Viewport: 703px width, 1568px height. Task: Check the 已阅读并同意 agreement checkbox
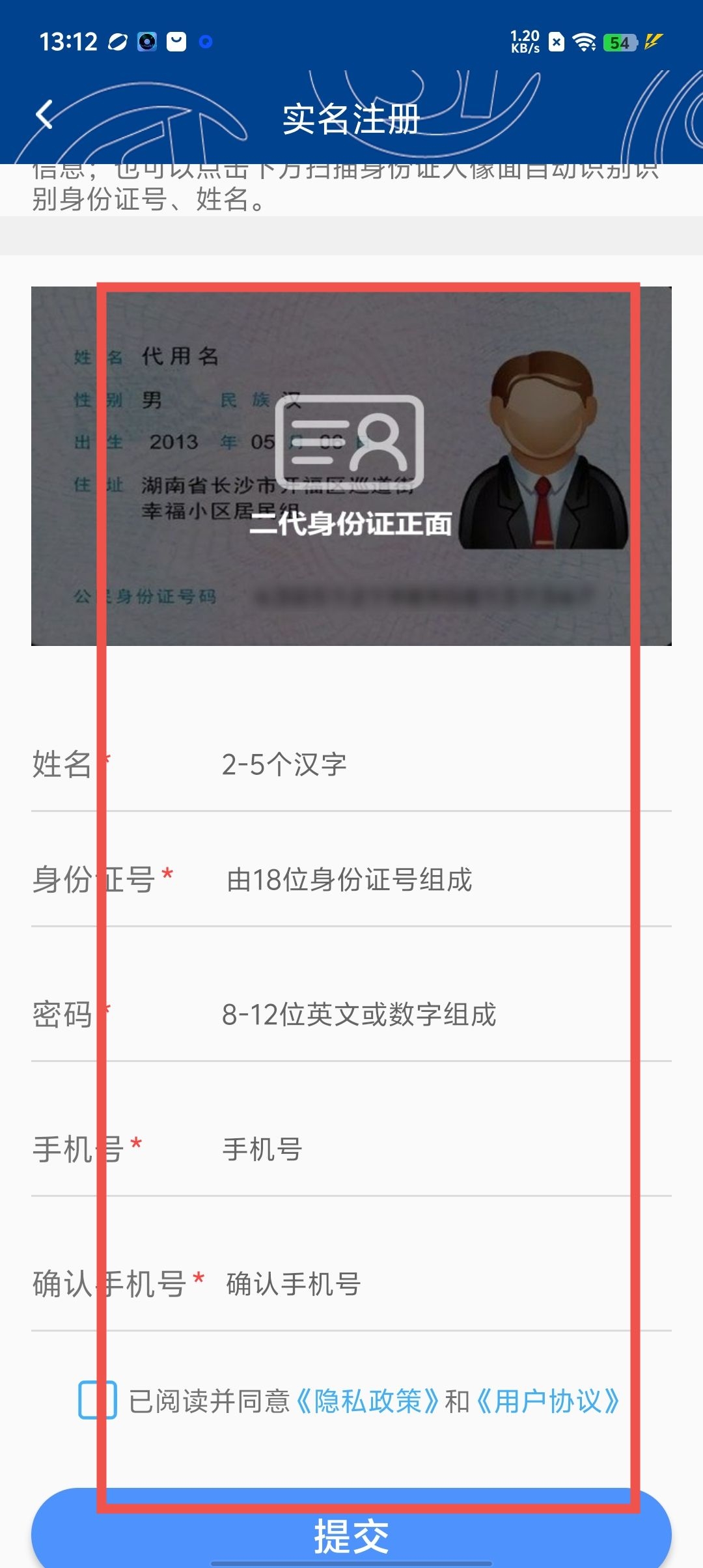(97, 1400)
